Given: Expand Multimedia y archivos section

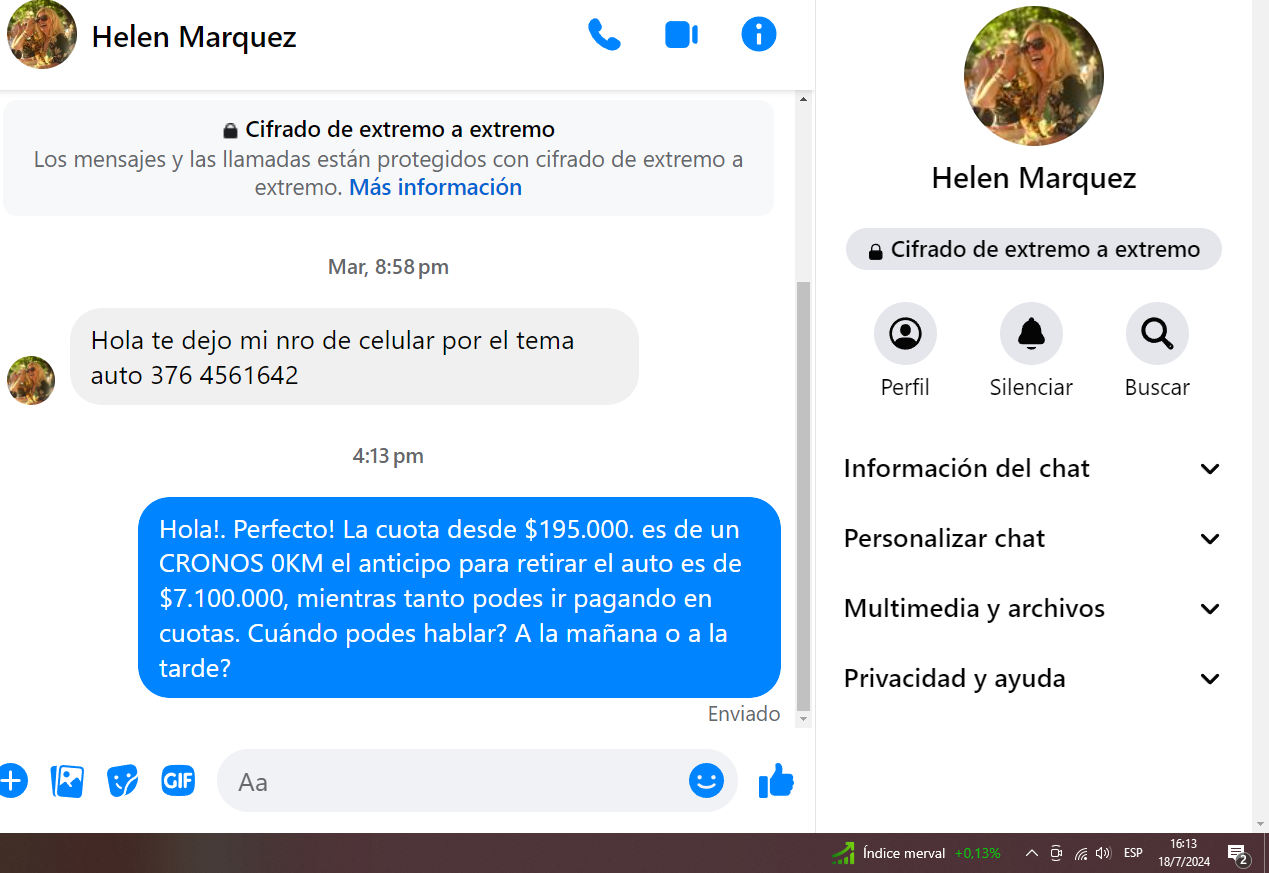Looking at the screenshot, I should pos(1032,609).
